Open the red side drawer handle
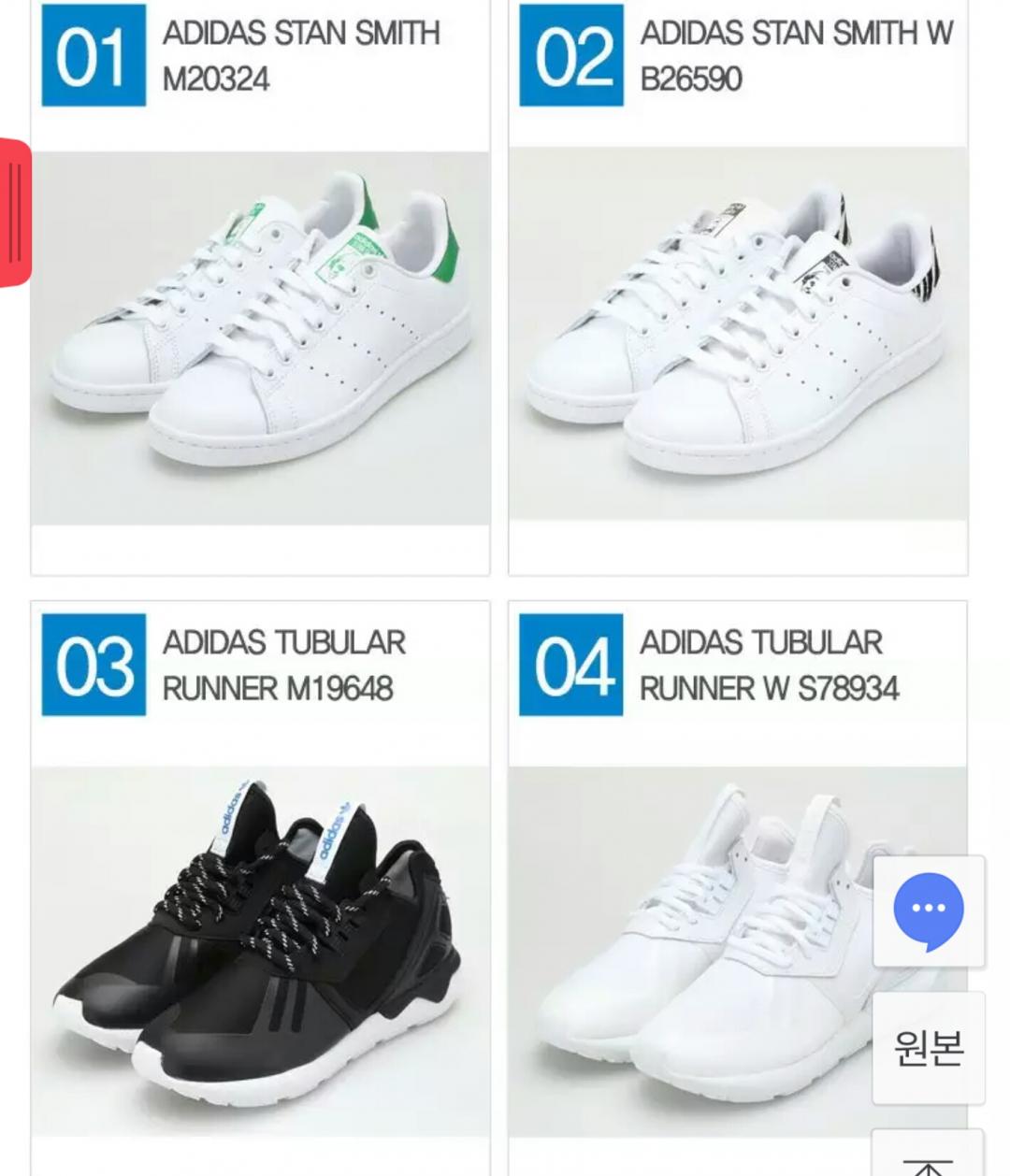 pos(15,213)
